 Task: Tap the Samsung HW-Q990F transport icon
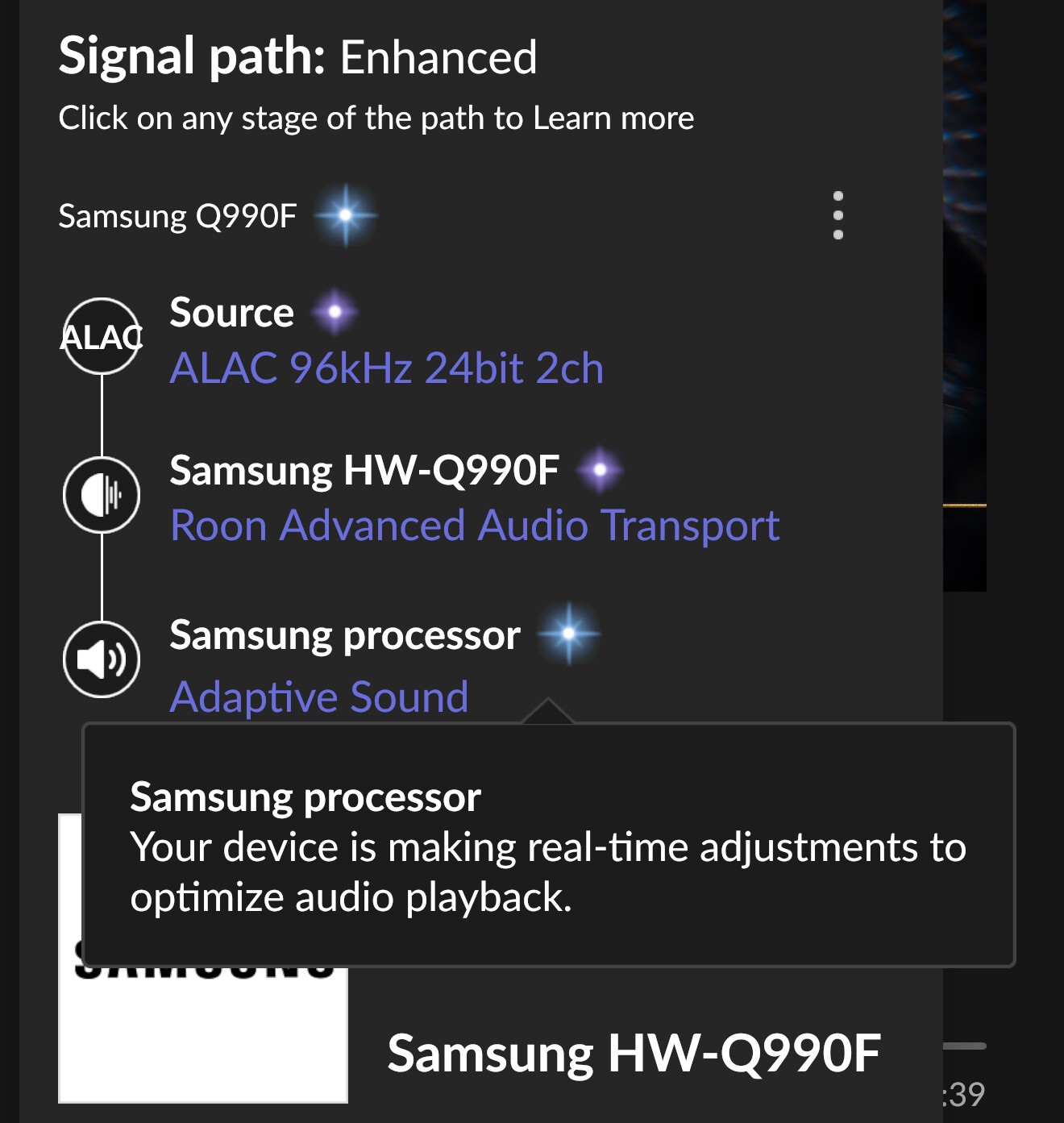tap(102, 494)
